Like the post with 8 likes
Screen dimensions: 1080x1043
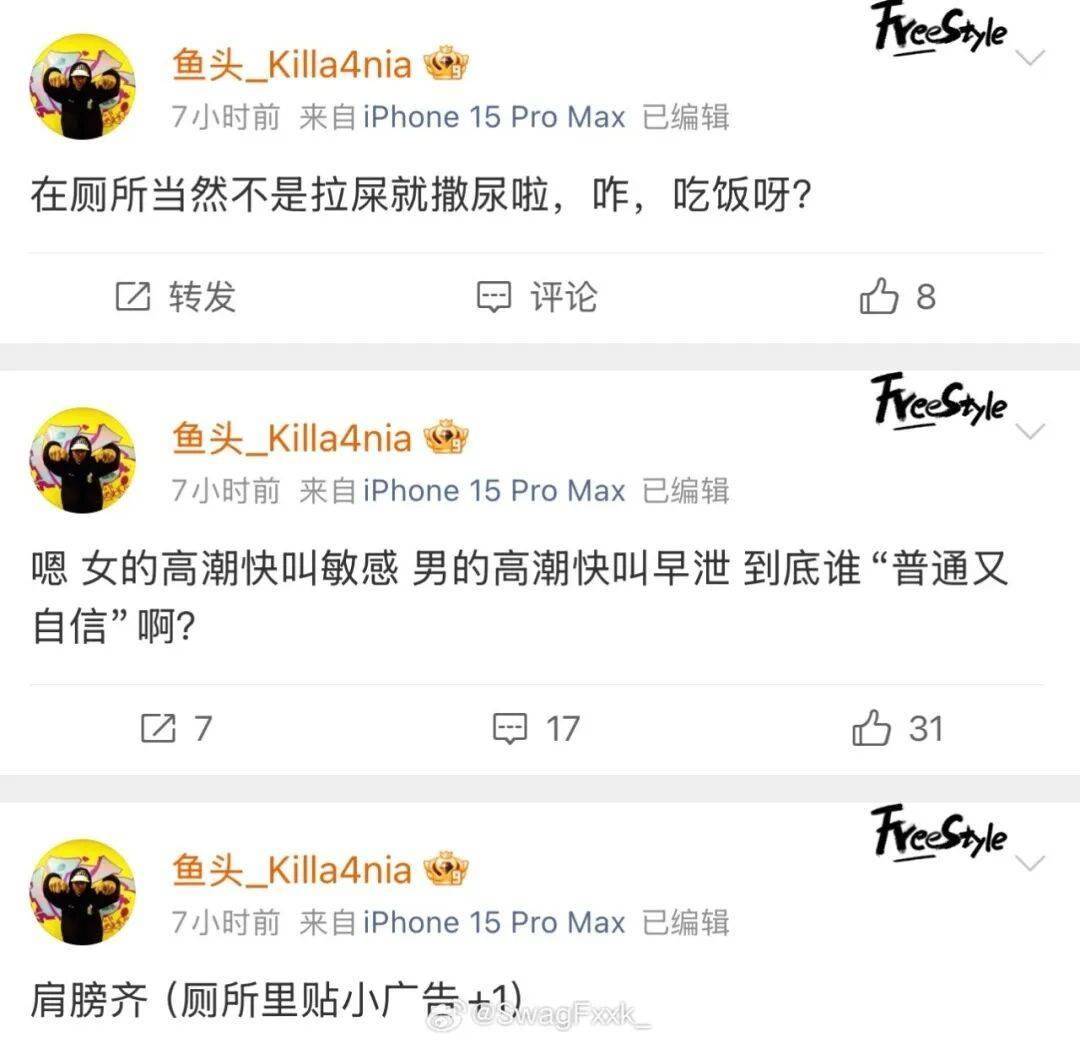point(896,297)
